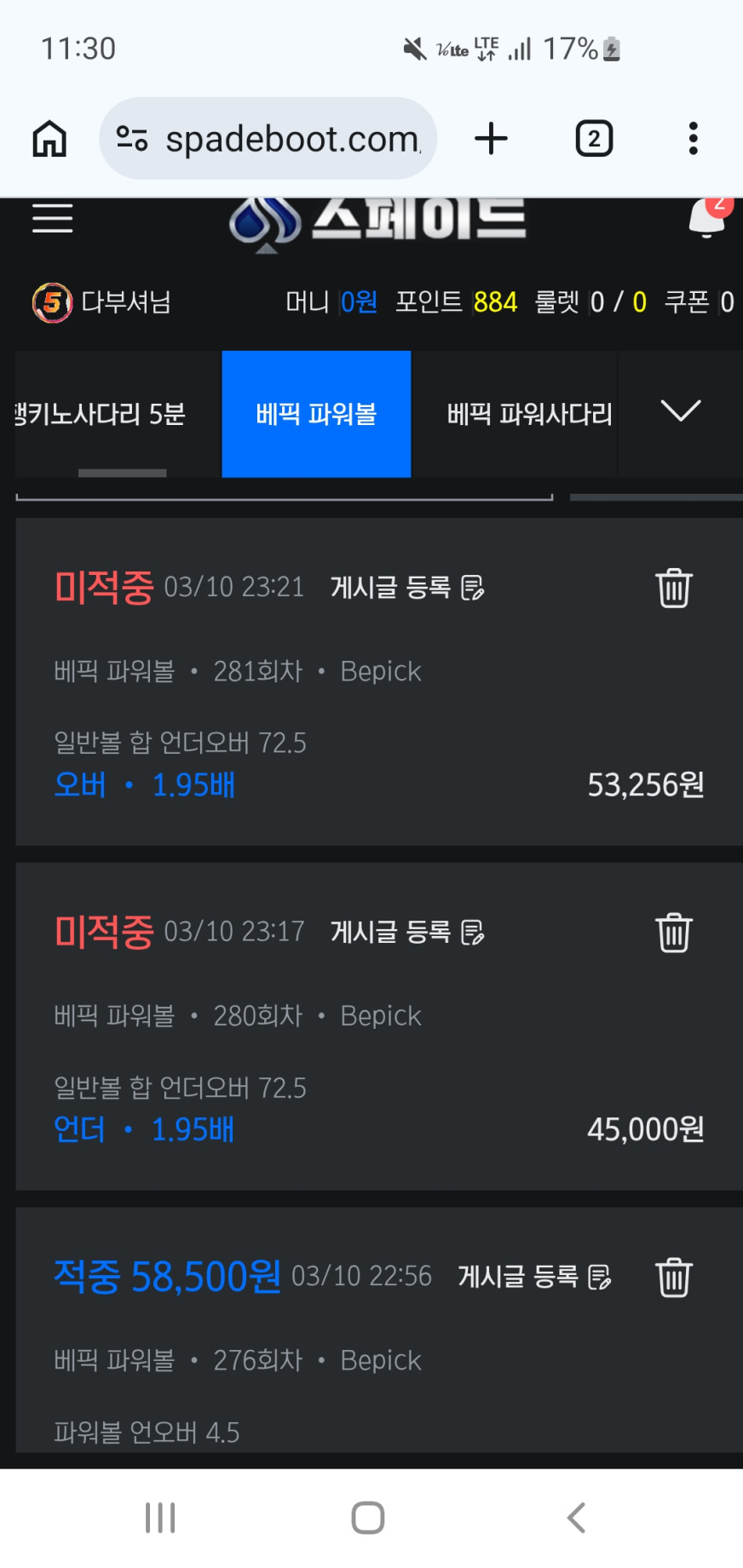Open the site hamburger menu
Viewport: 743px width, 1568px height.
click(x=52, y=218)
